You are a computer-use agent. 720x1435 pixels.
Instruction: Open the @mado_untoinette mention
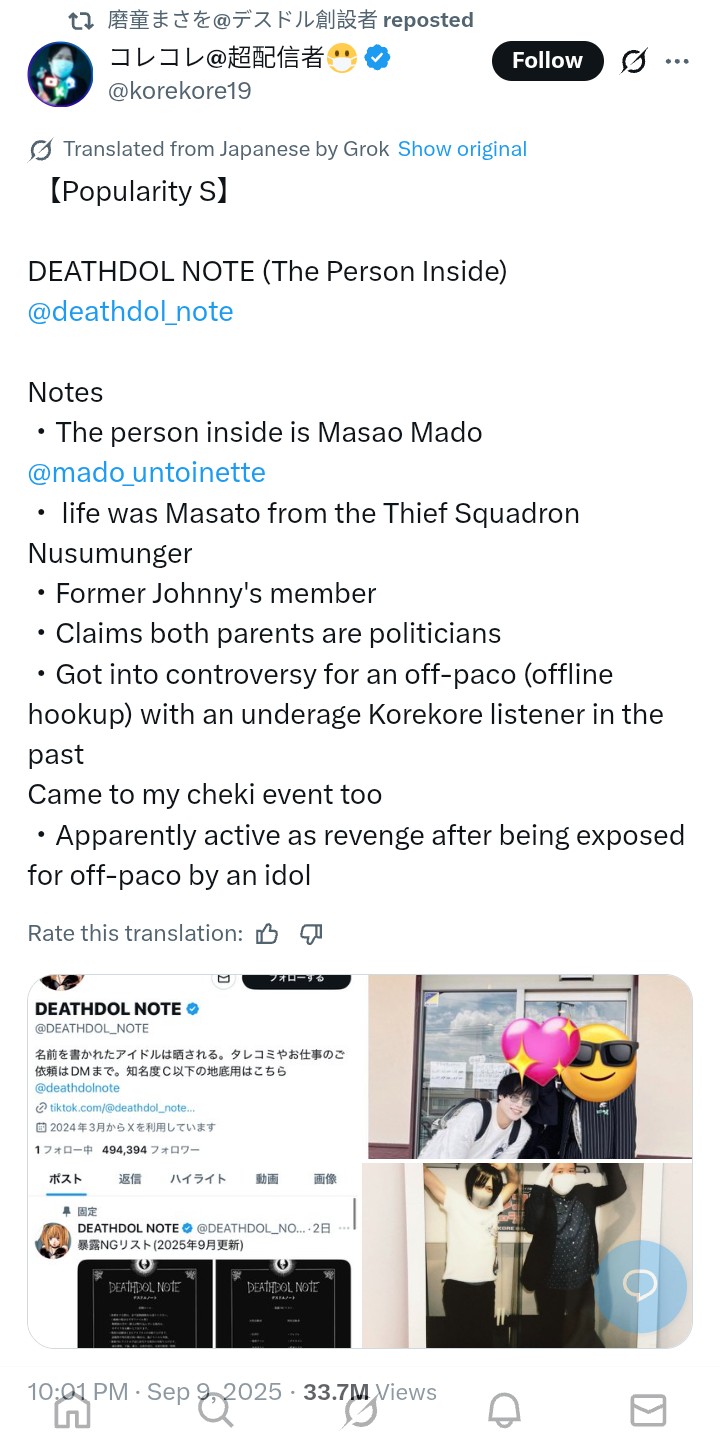[146, 472]
